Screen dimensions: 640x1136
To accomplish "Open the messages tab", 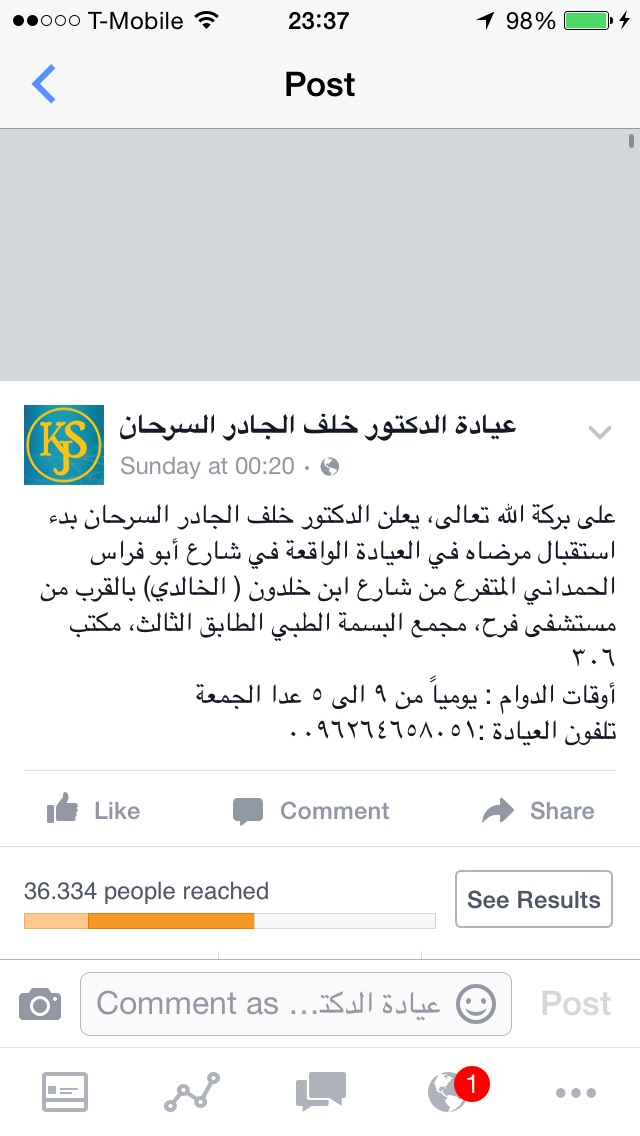I will click(320, 1092).
